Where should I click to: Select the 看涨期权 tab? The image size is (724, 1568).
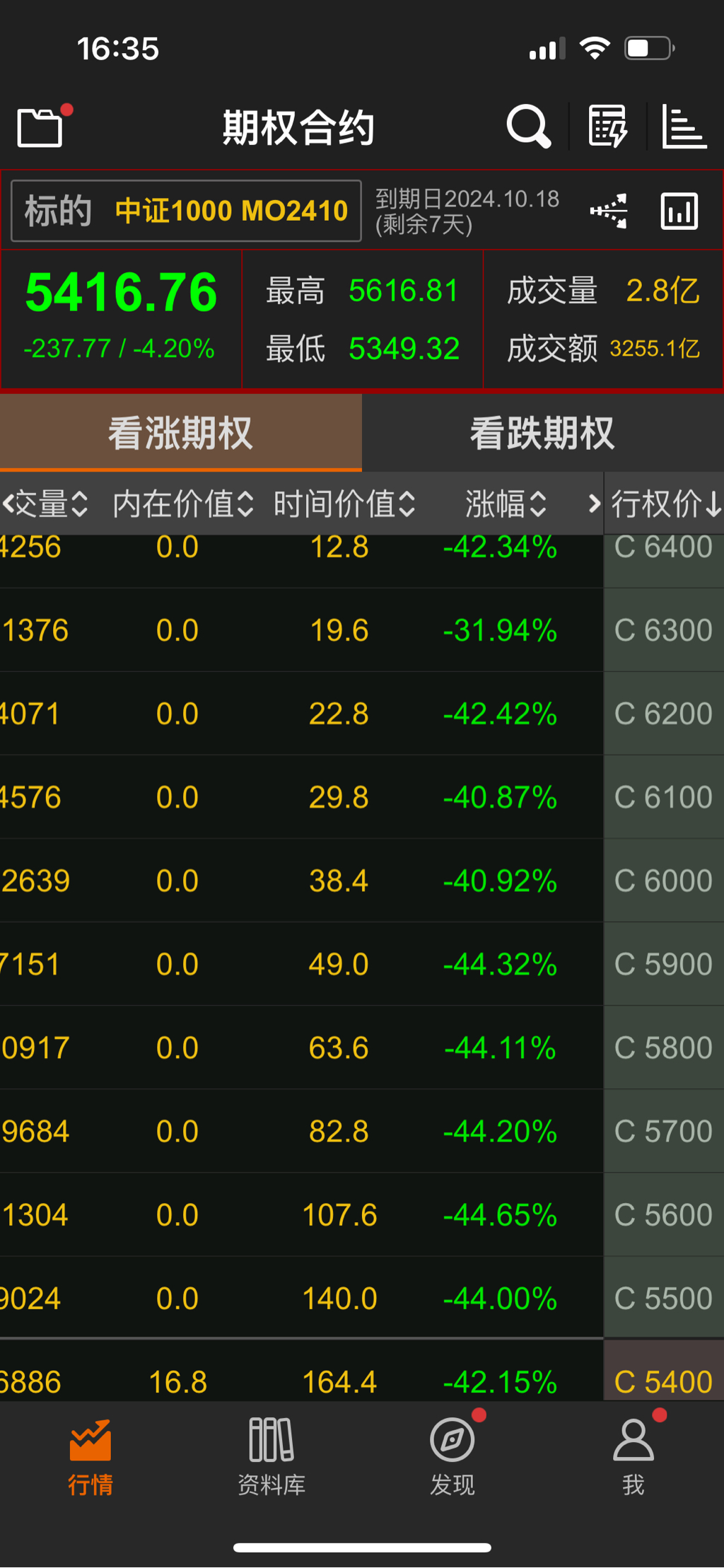click(180, 433)
